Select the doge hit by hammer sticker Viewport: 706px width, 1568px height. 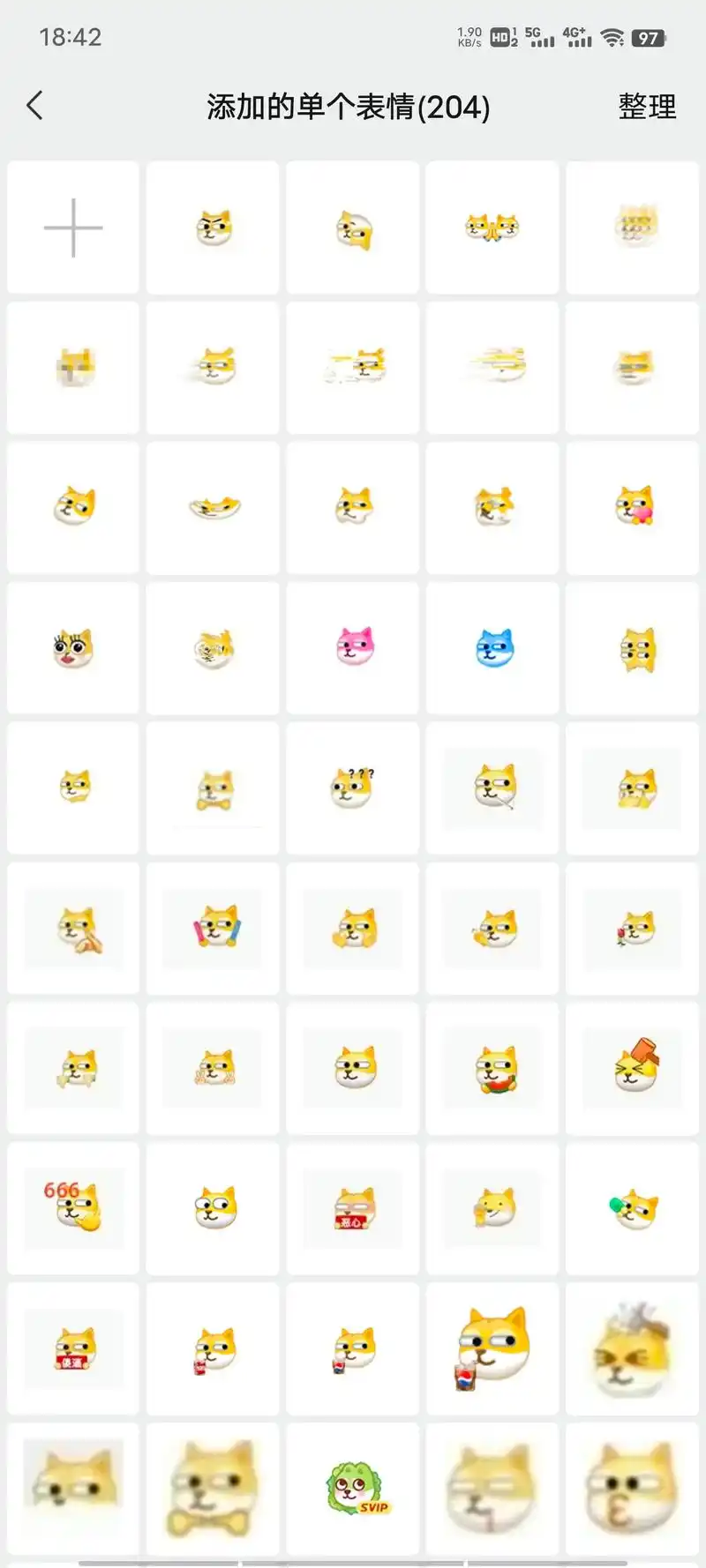pyautogui.click(x=635, y=1066)
